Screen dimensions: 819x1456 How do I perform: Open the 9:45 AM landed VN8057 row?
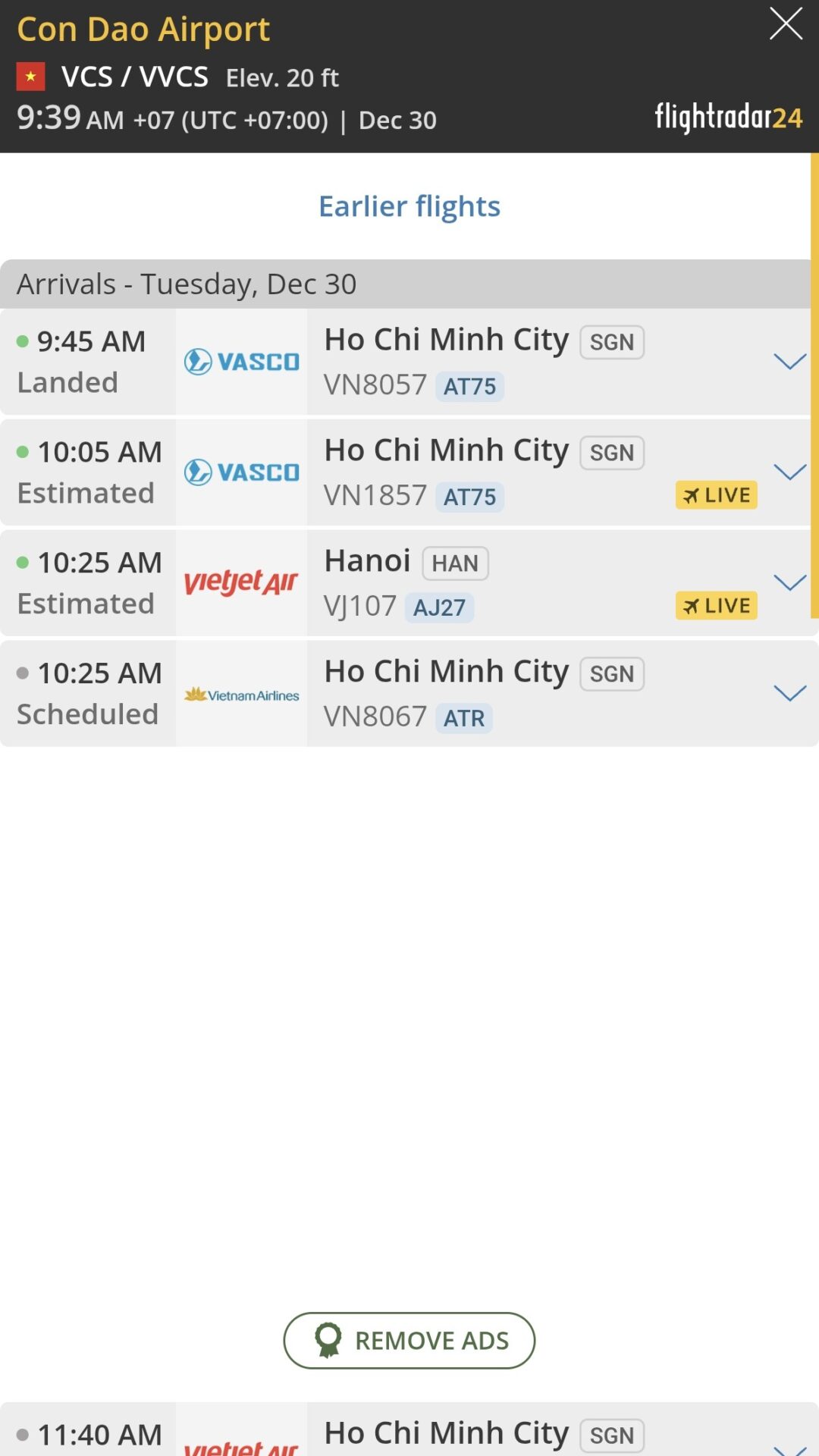pos(455,362)
